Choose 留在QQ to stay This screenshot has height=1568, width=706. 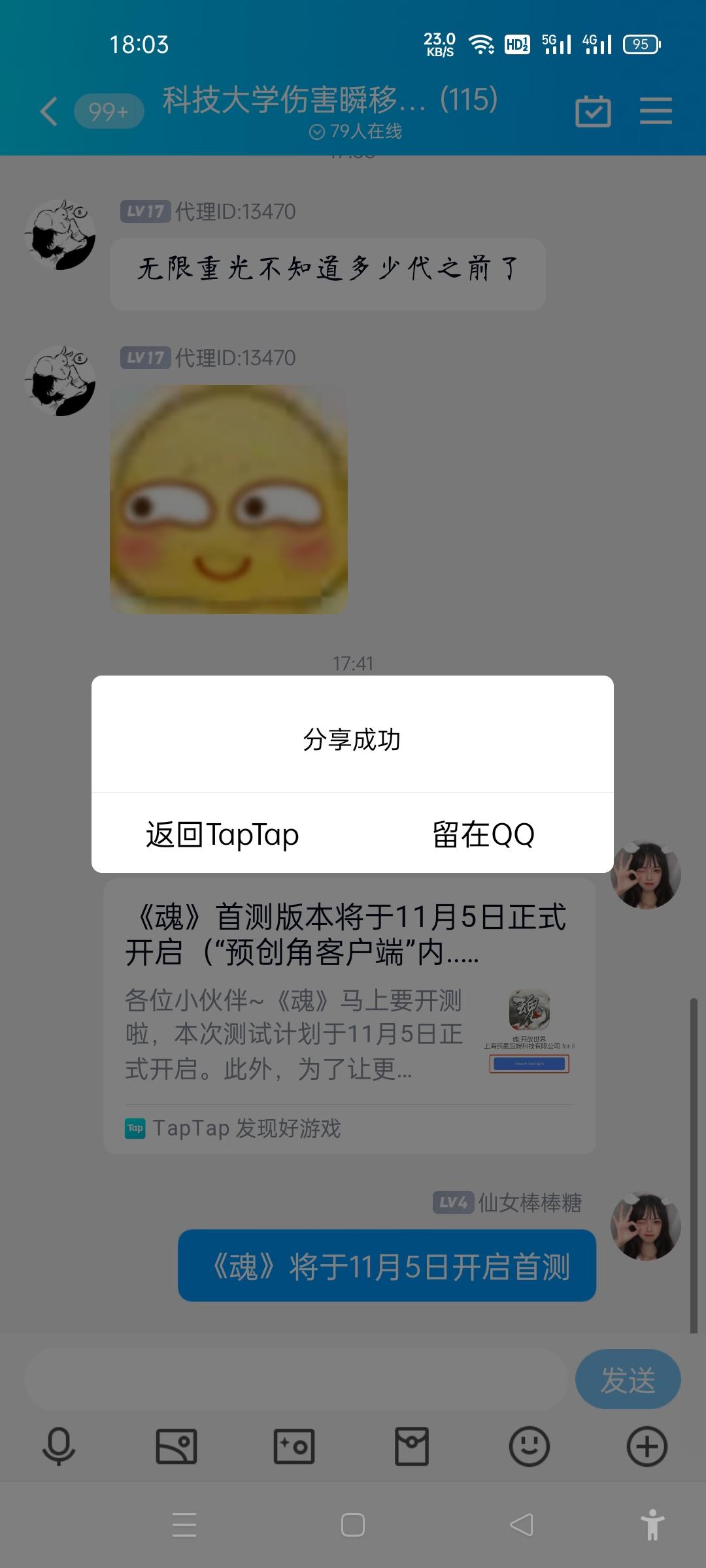tap(483, 834)
